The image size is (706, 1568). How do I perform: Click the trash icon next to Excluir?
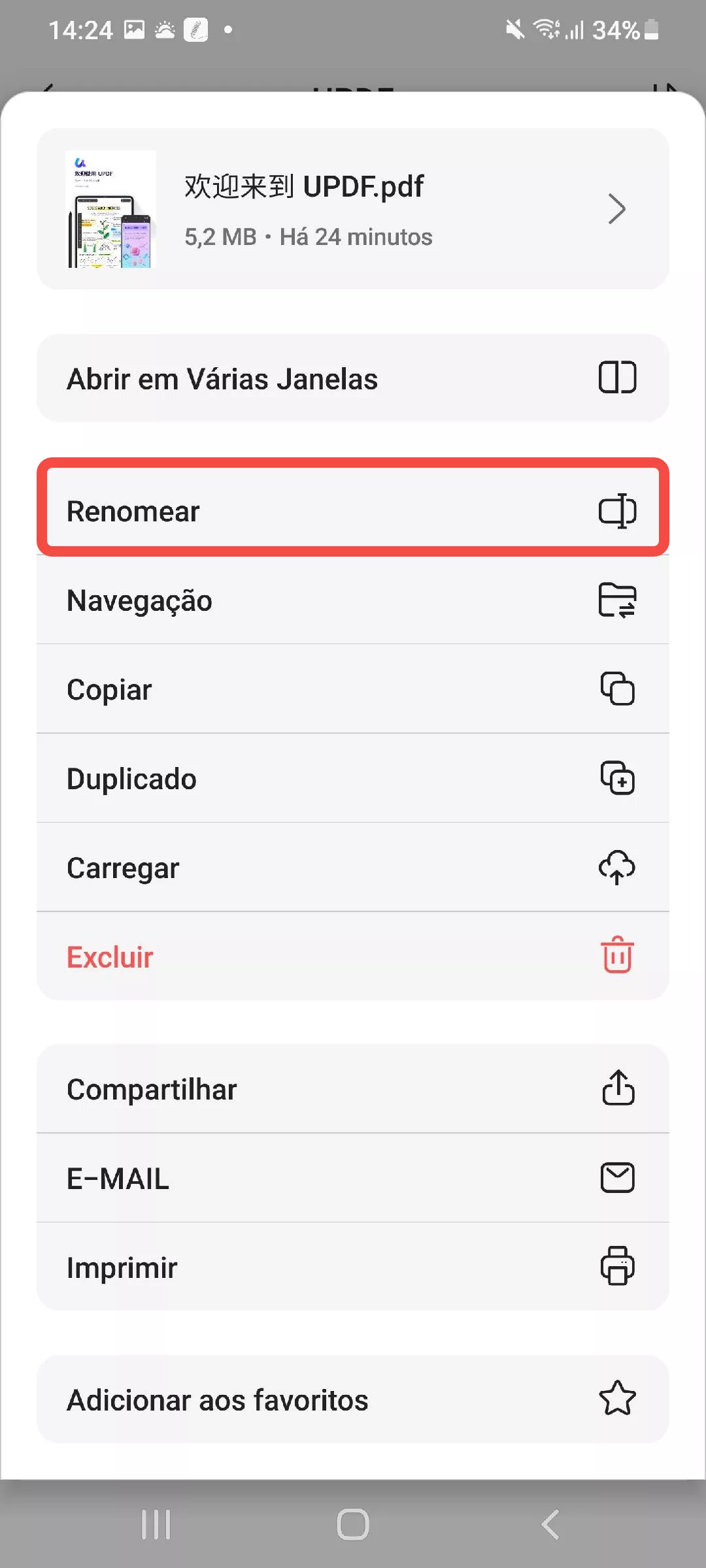[617, 956]
